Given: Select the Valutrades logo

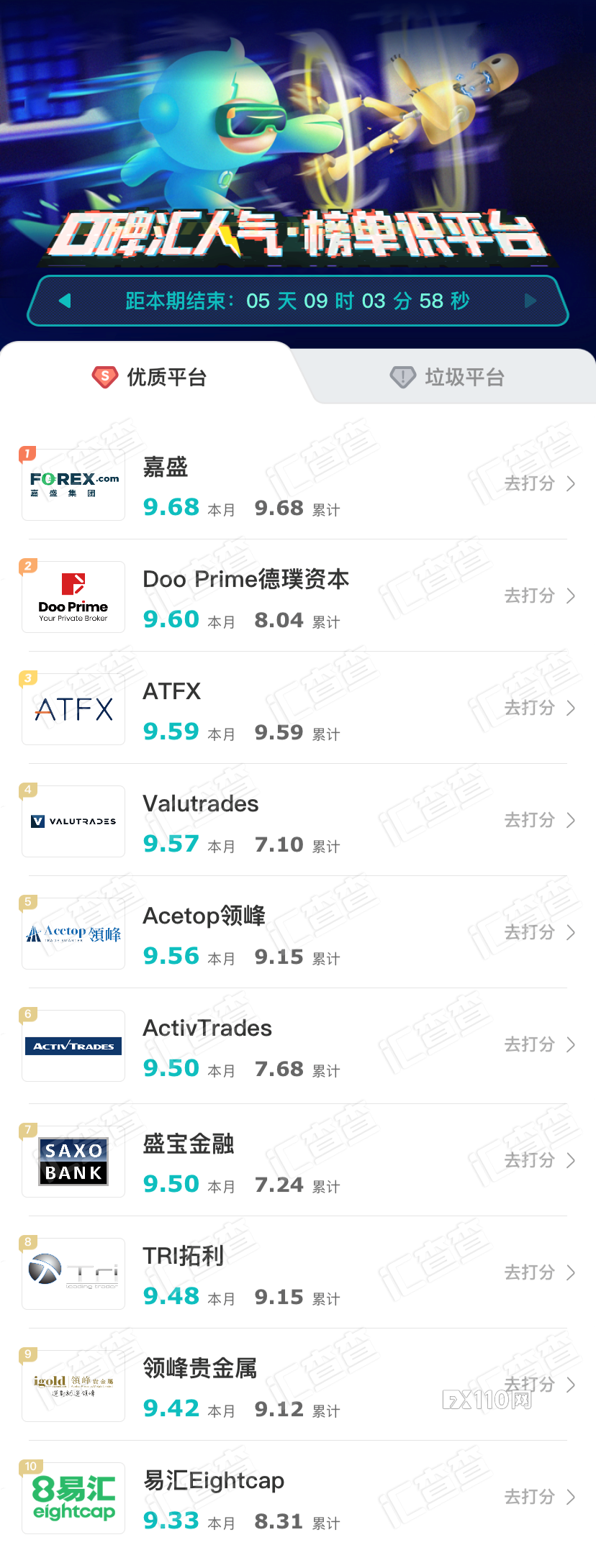Looking at the screenshot, I should [x=73, y=821].
